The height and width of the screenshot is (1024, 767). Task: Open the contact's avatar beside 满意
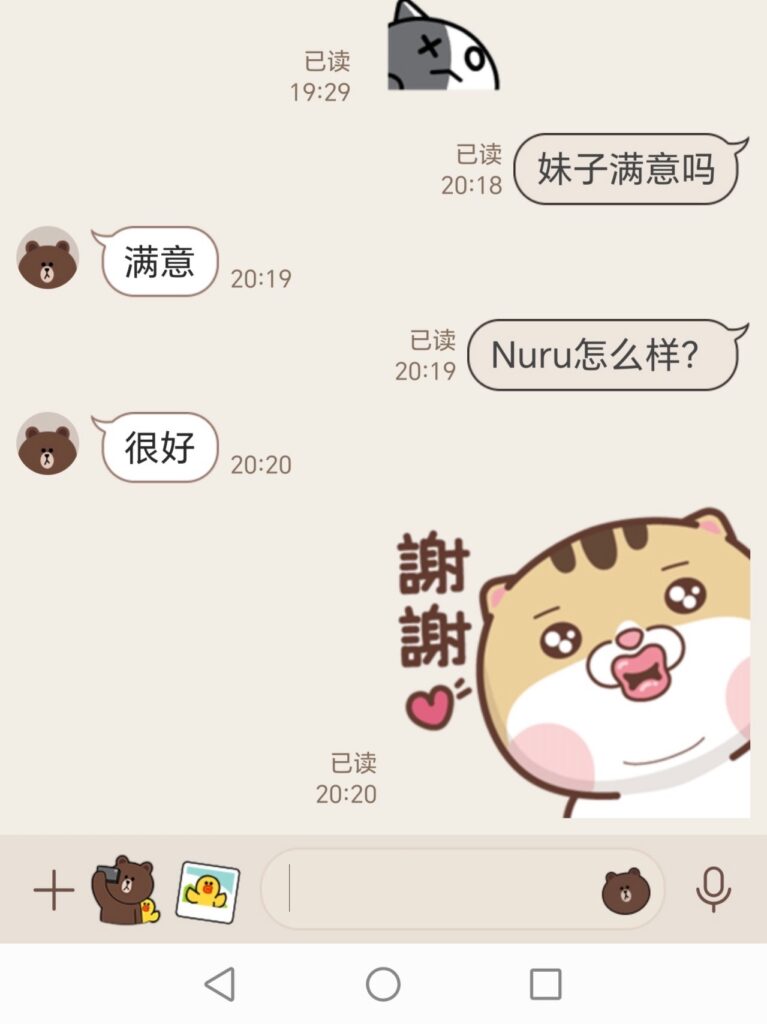point(48,258)
